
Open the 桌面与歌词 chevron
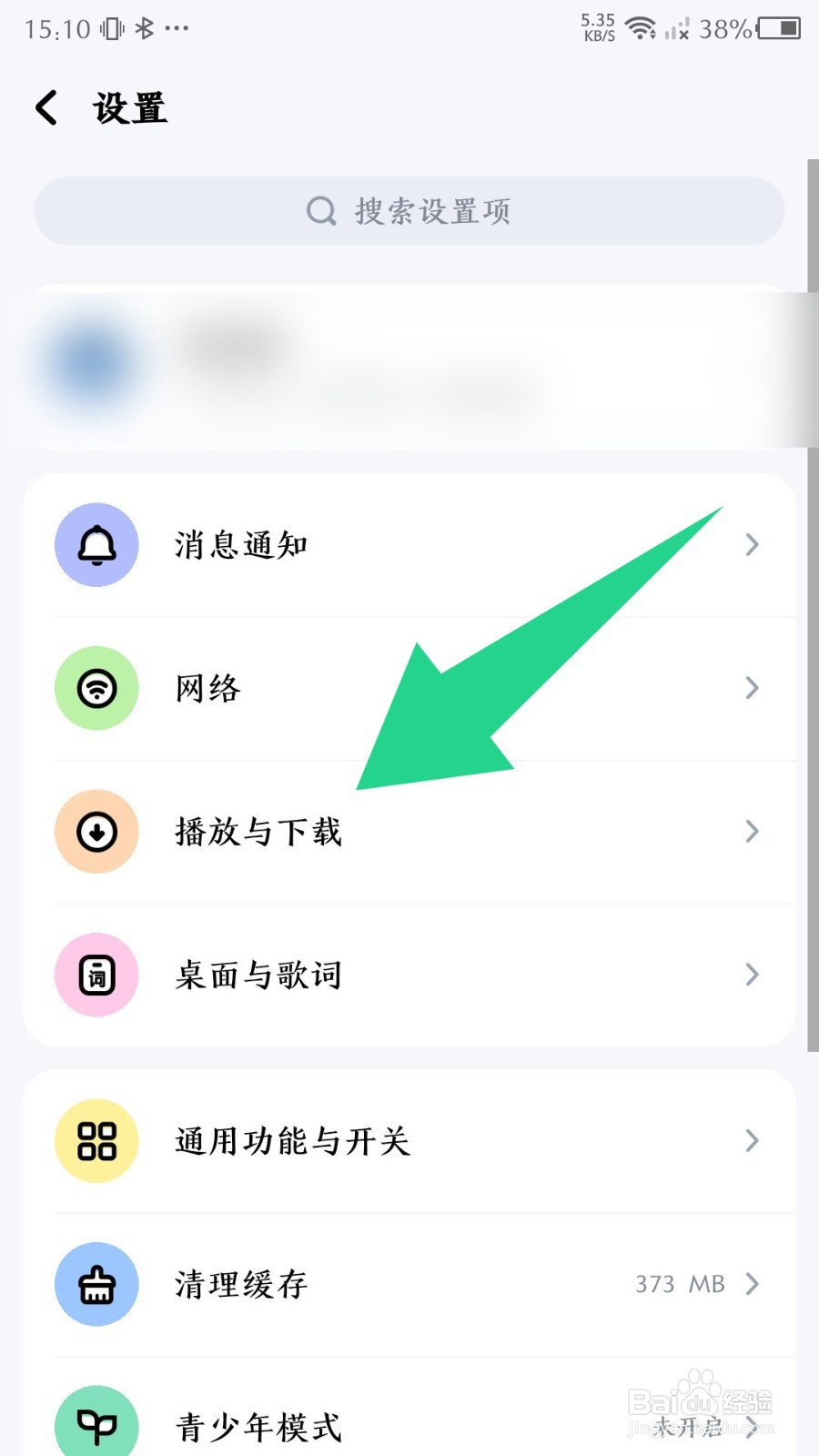click(x=752, y=974)
